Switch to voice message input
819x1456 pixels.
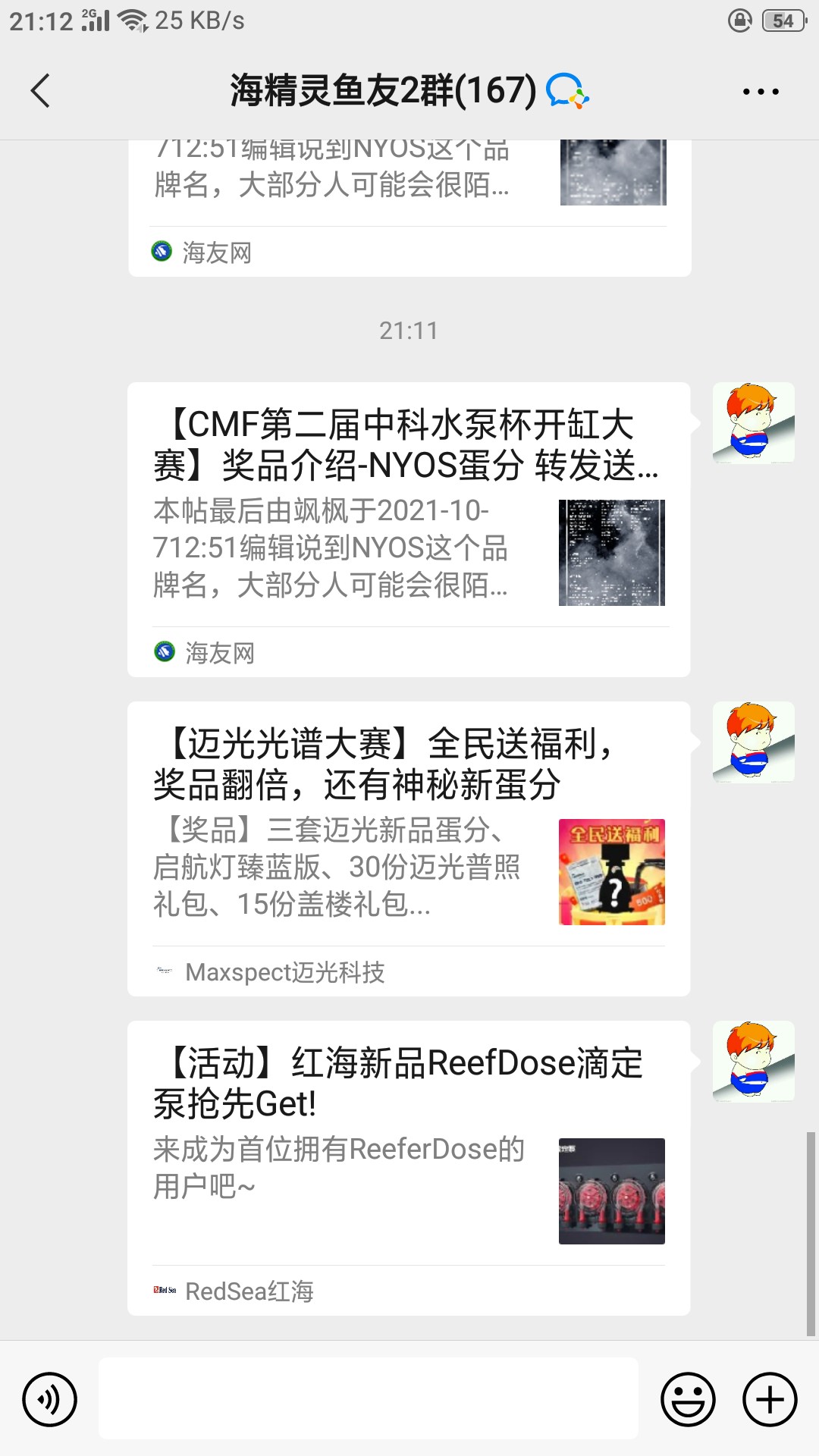(49, 1399)
